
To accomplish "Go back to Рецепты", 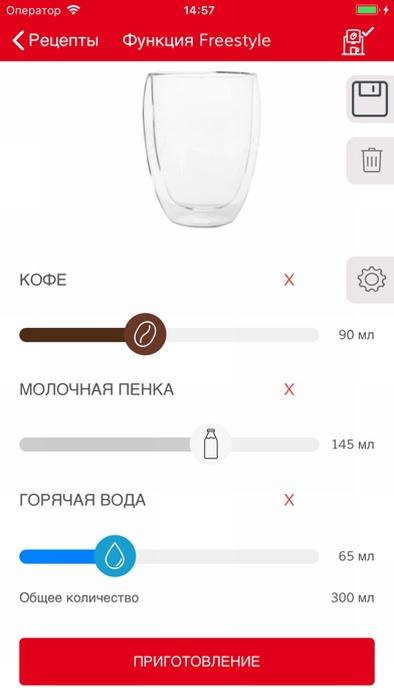I will tap(55, 40).
